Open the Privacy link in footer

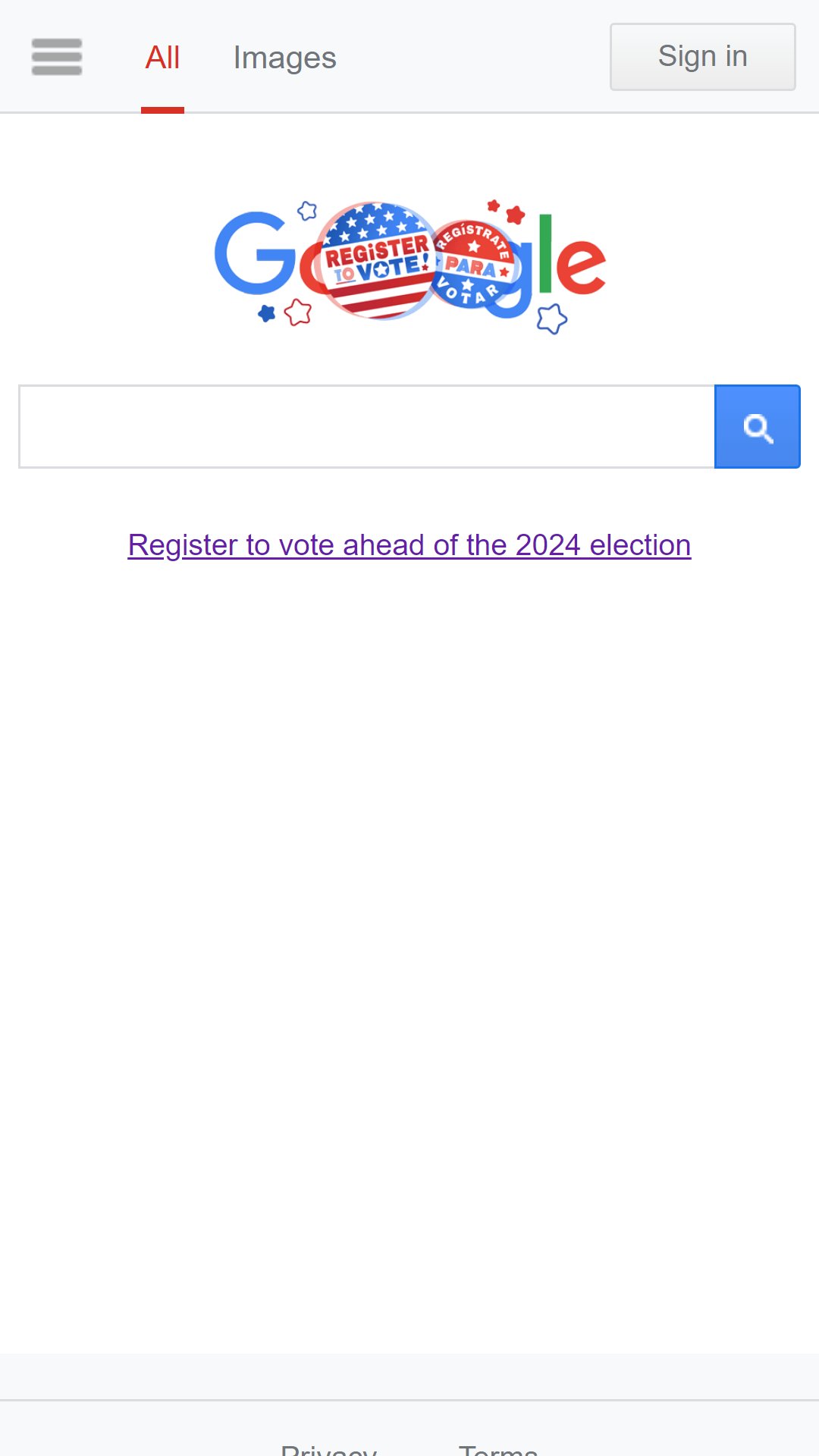point(329,1448)
